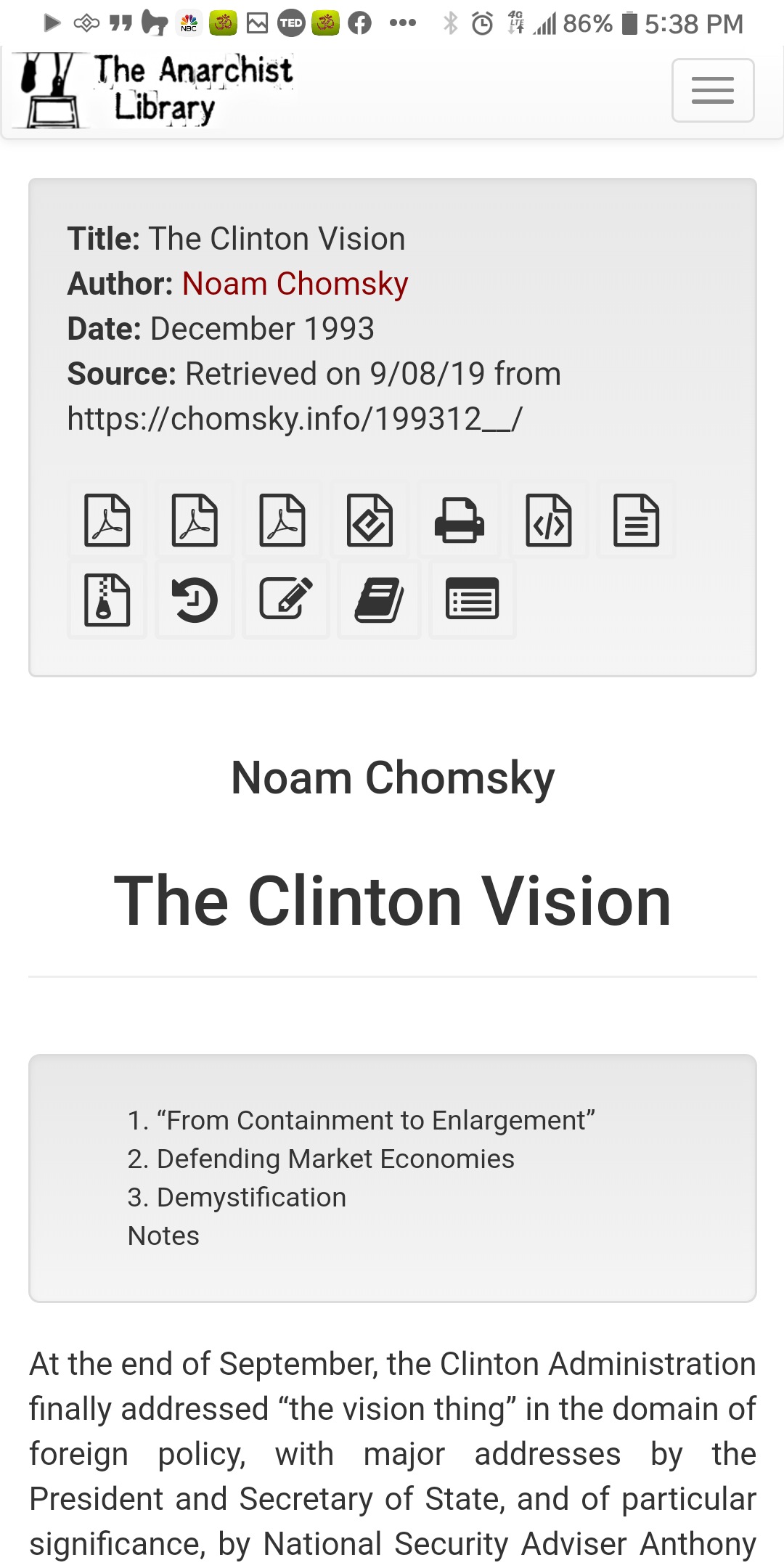
Task: Open the Notes section link
Action: [163, 1236]
